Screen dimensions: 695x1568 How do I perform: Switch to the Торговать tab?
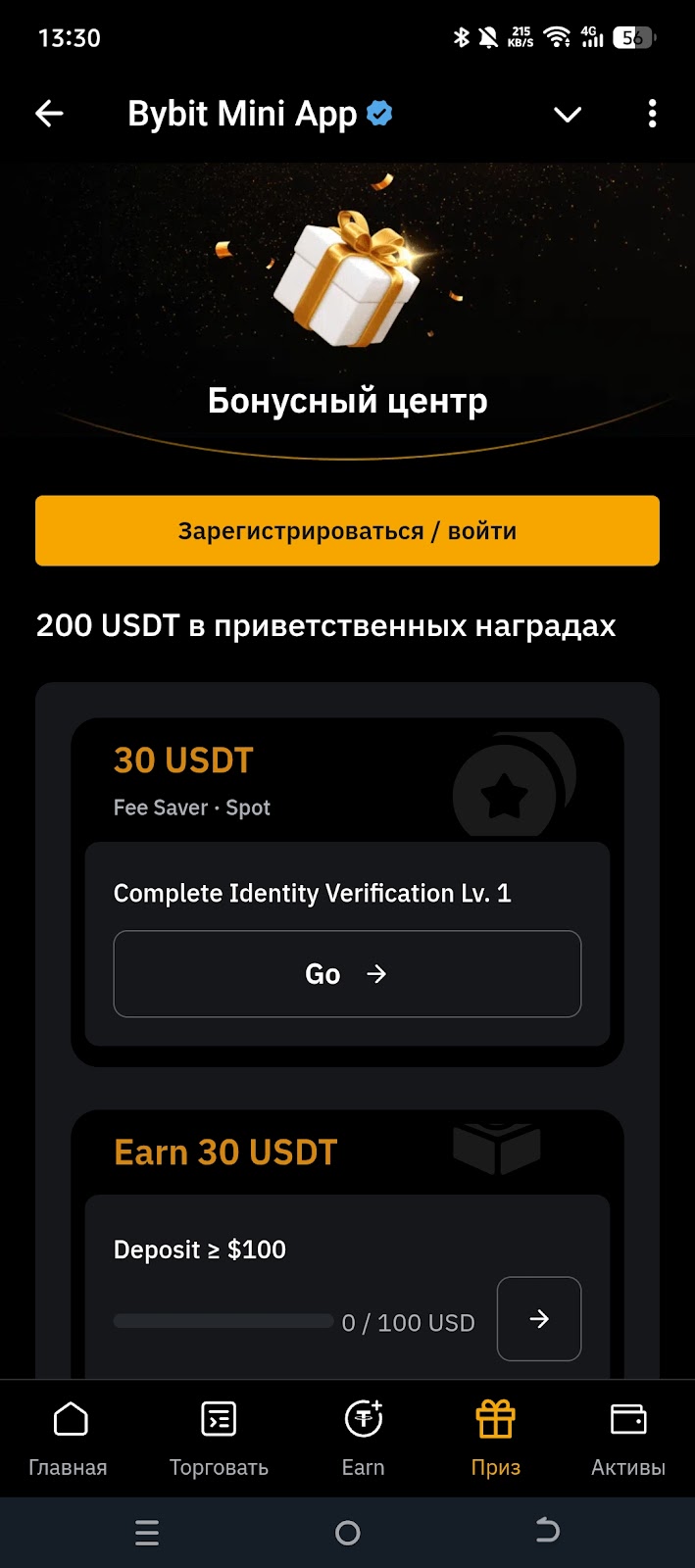tap(219, 1438)
